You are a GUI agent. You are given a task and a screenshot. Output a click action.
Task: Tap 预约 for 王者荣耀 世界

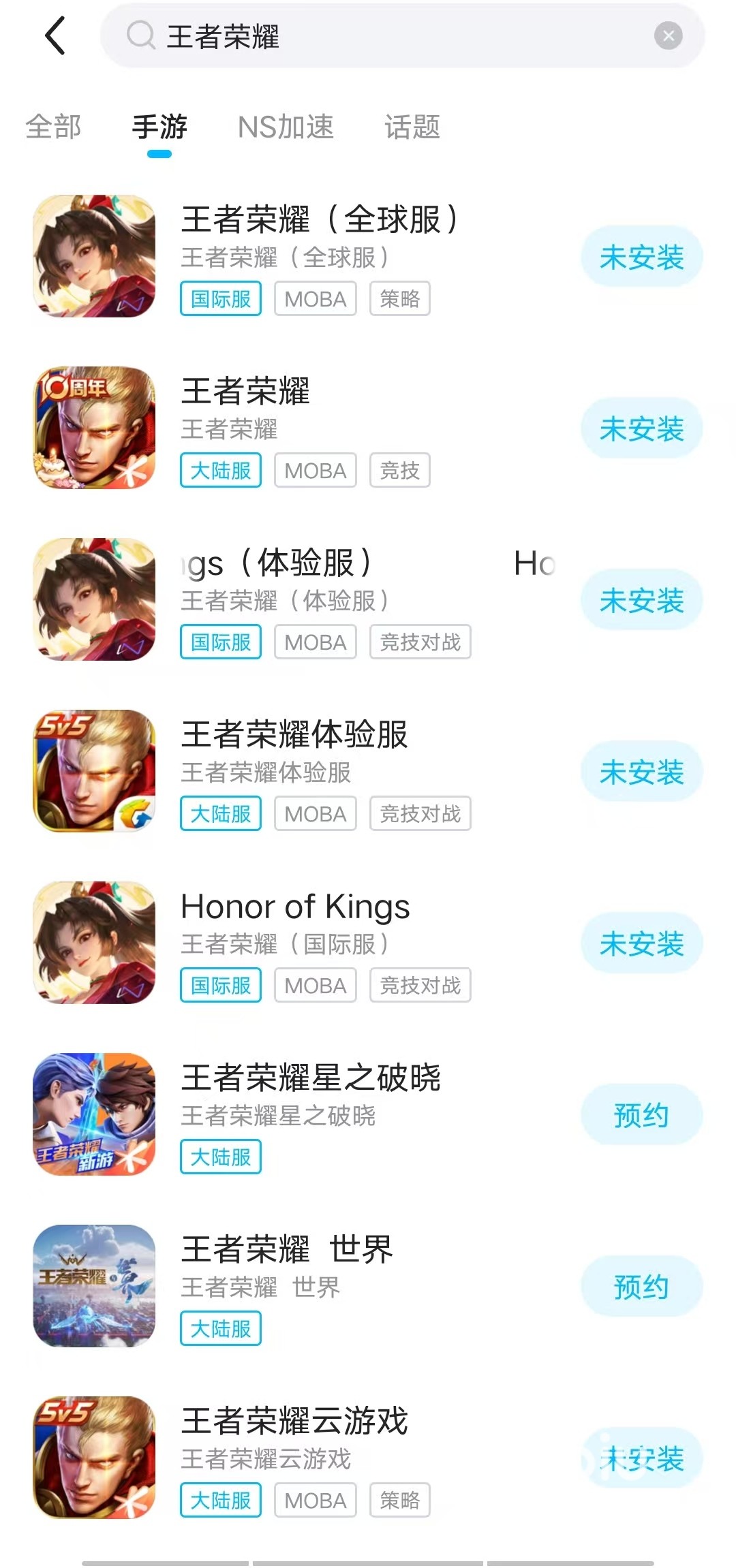641,1287
